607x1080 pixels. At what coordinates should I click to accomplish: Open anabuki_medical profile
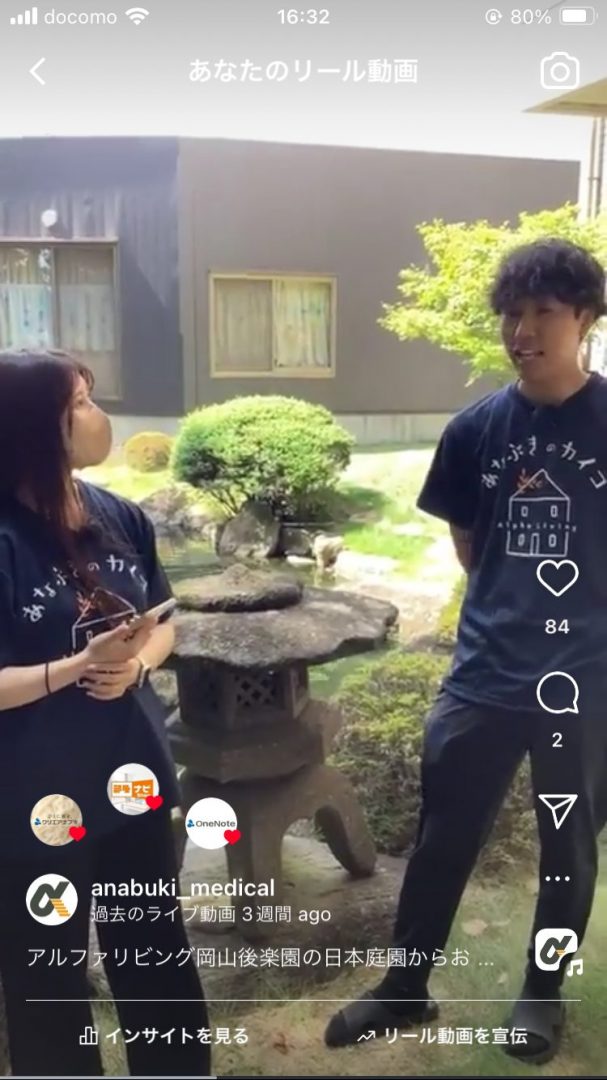[x=182, y=887]
